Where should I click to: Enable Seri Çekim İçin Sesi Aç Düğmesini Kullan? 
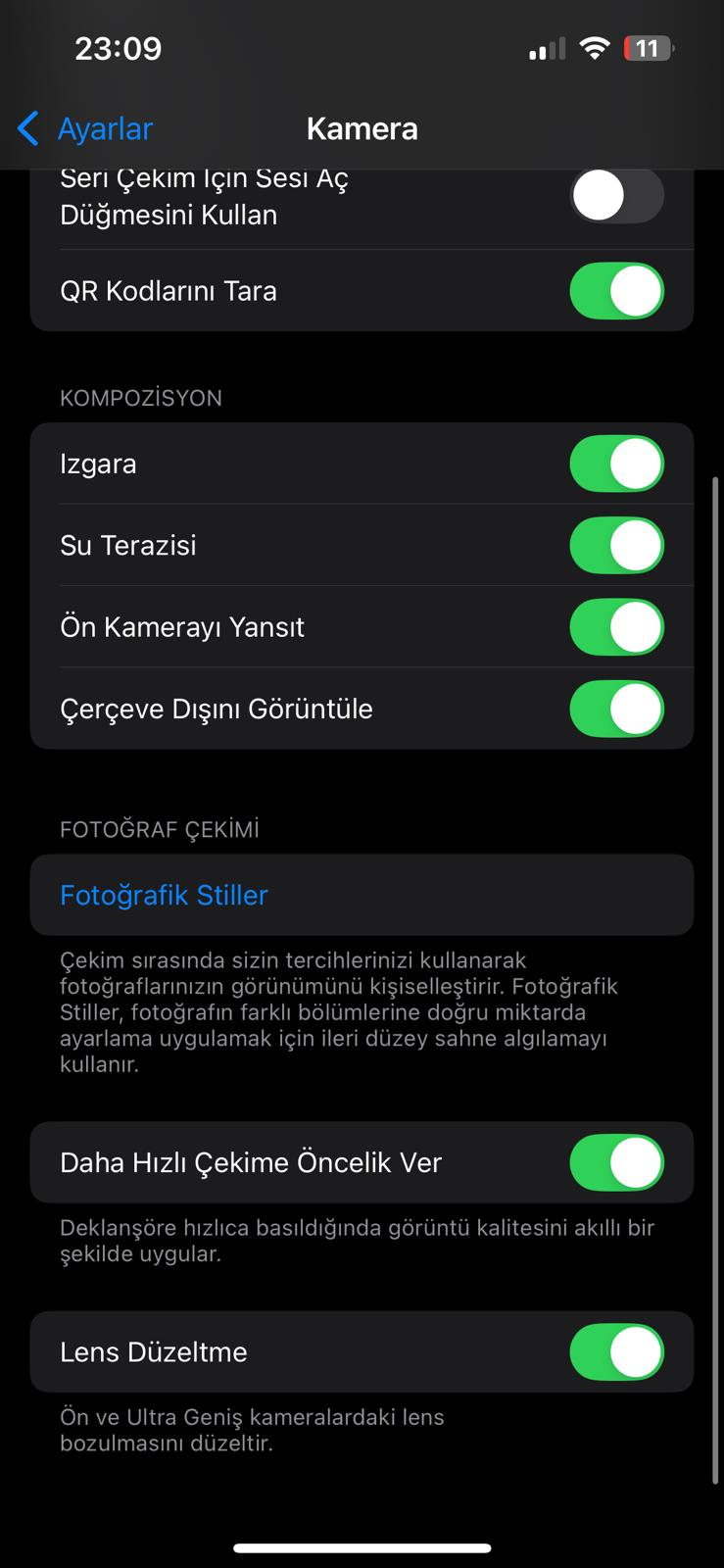[616, 196]
